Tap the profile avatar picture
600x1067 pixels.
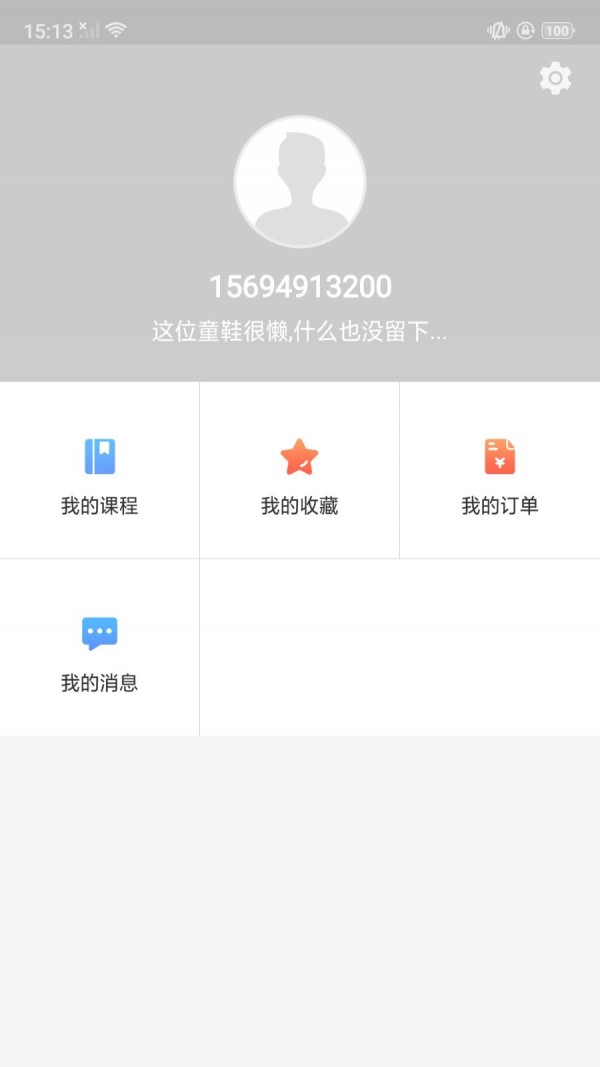point(300,182)
